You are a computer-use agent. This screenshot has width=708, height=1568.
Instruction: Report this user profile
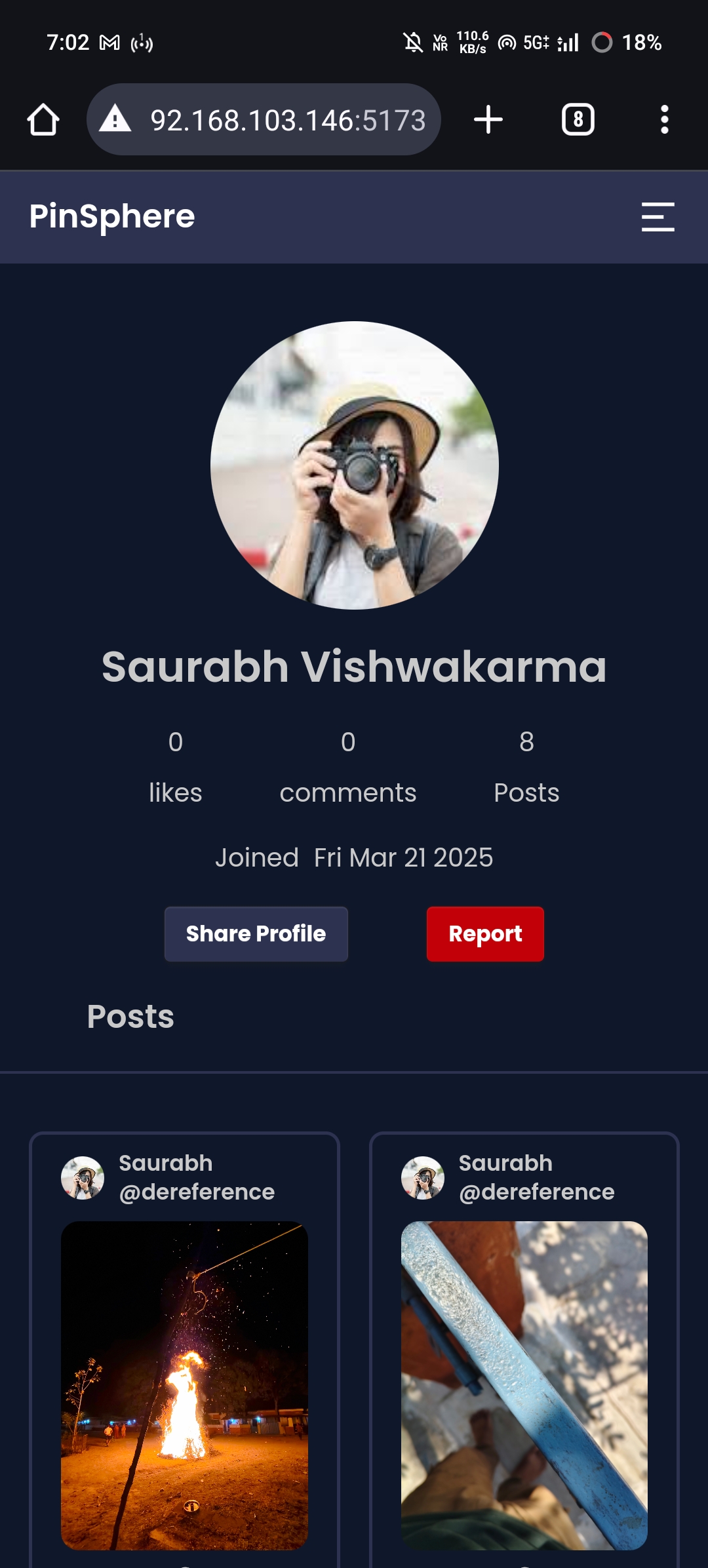[485, 933]
